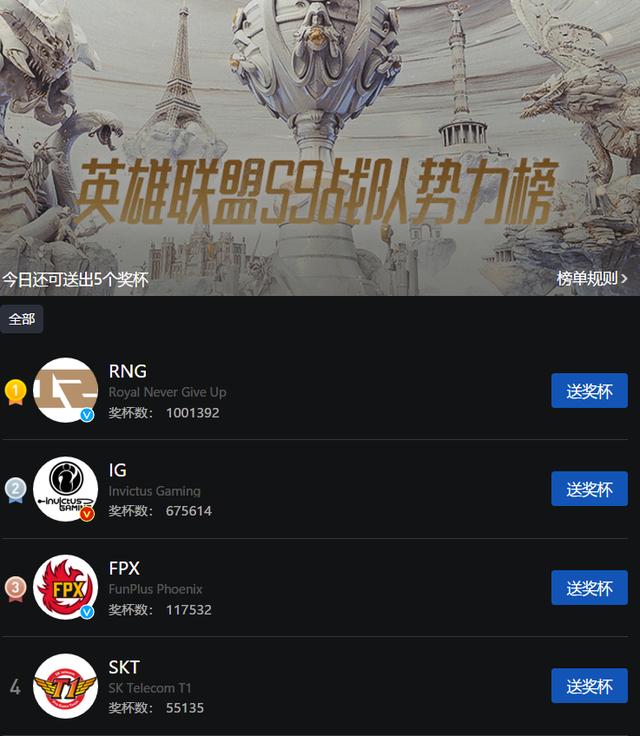
Task: Send a trophy to RNG
Action: pyautogui.click(x=589, y=391)
